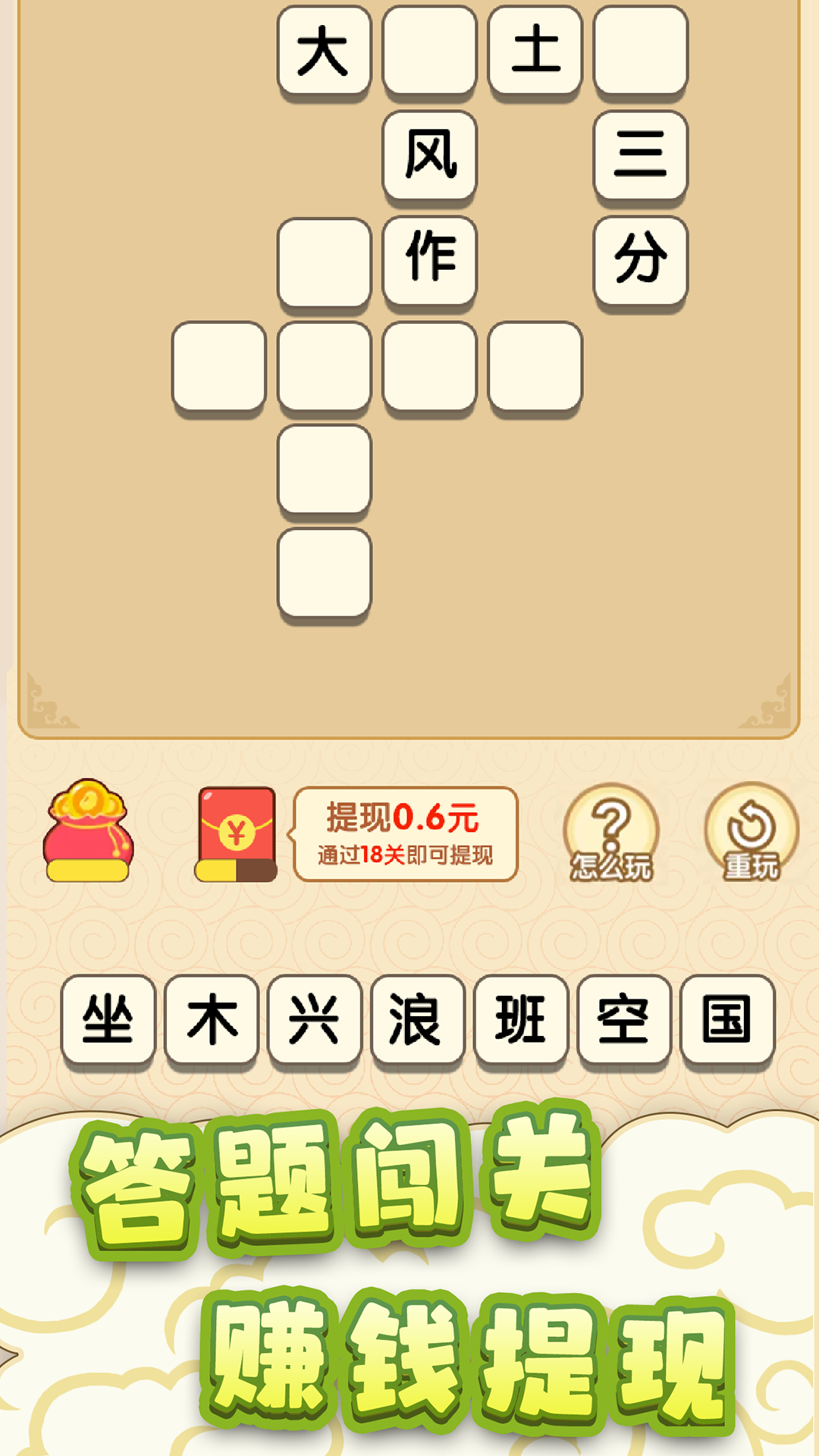Viewport: 819px width, 1456px height.
Task: Click the placed tile 三 on the board
Action: coord(642,155)
